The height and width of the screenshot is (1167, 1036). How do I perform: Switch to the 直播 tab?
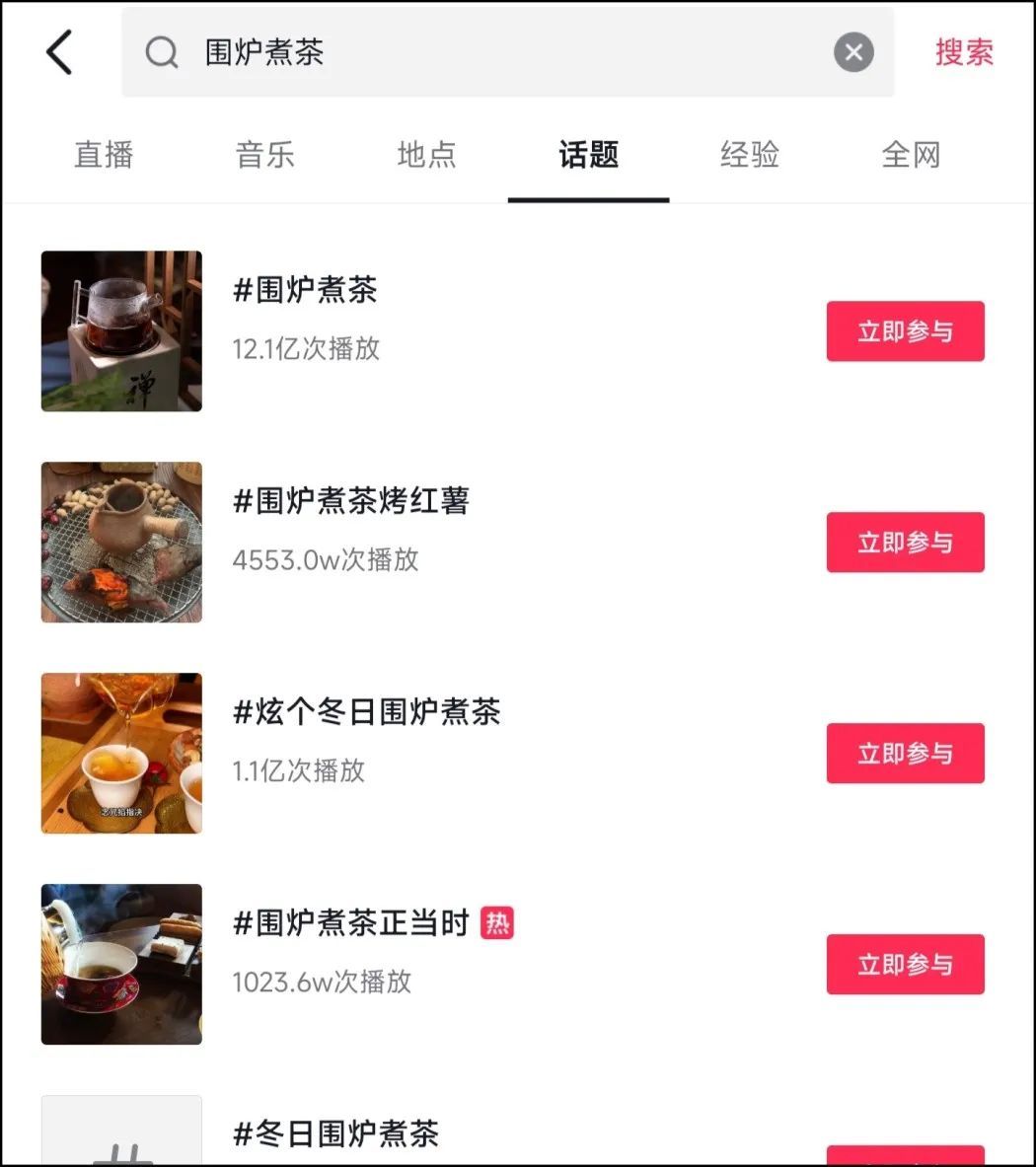point(104,155)
